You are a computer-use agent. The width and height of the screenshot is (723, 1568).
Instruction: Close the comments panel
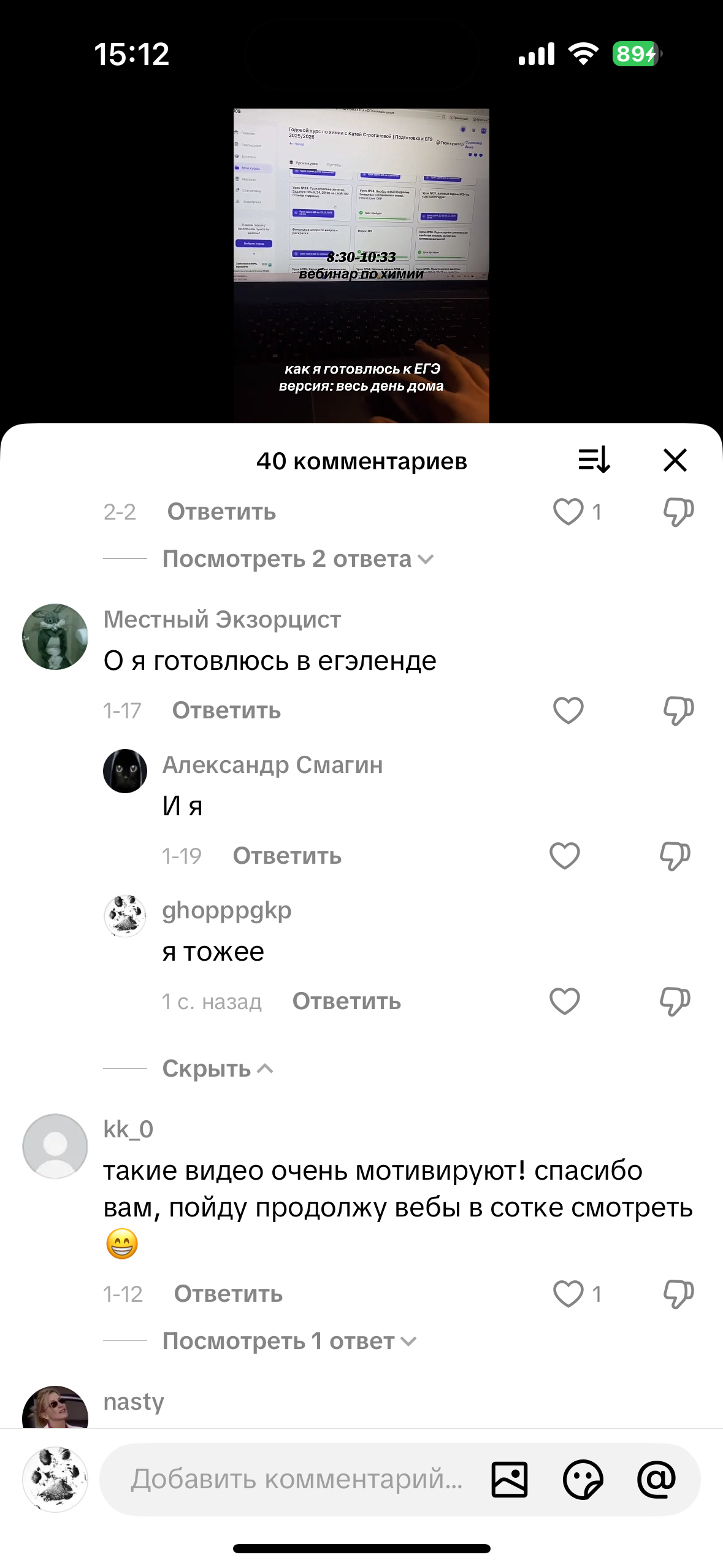pyautogui.click(x=675, y=460)
